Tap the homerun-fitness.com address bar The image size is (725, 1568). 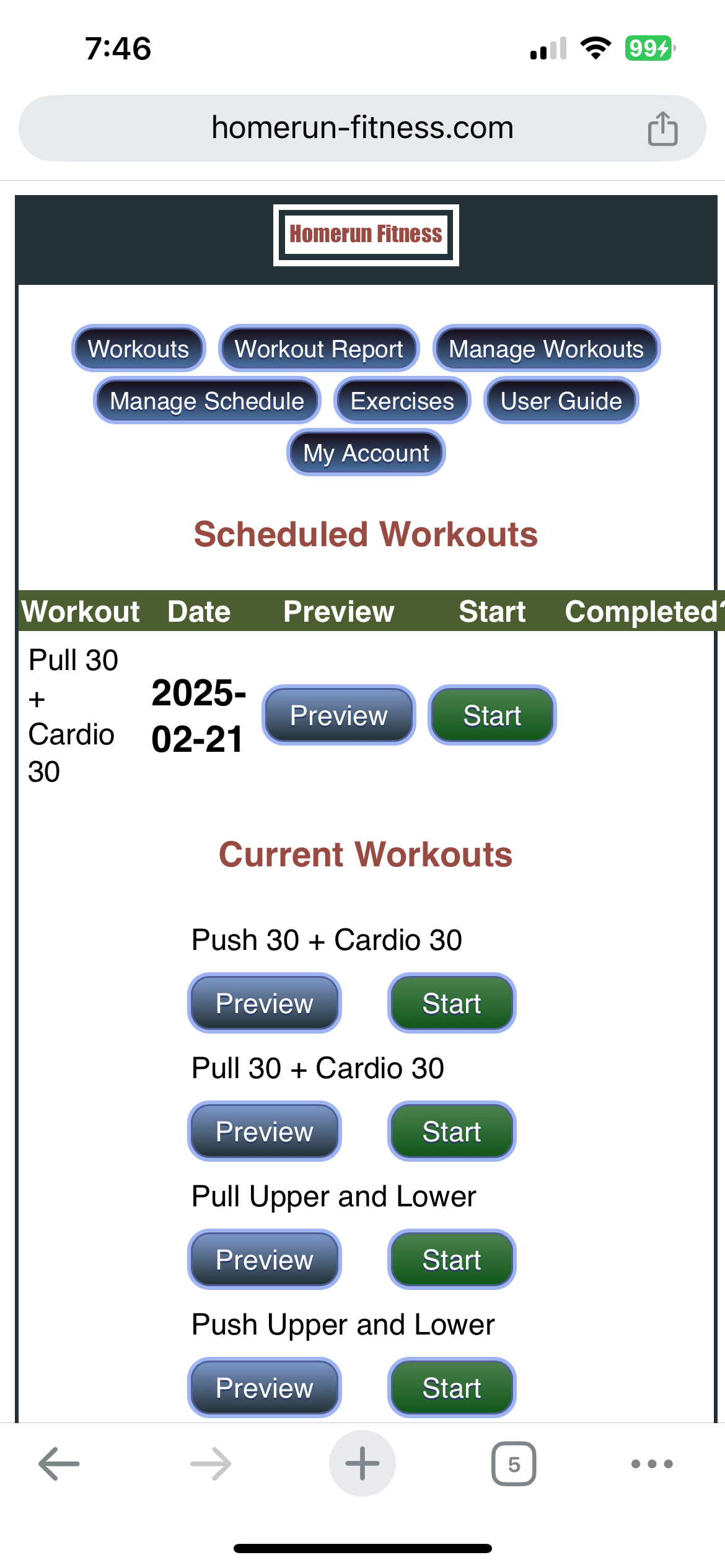pyautogui.click(x=362, y=128)
